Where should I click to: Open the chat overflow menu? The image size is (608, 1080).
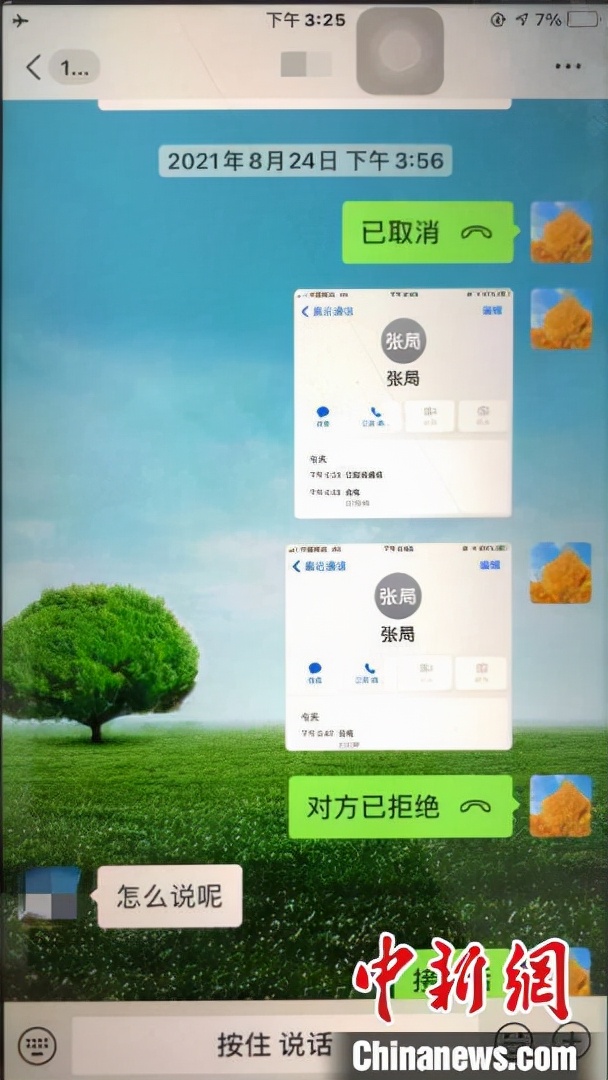pos(567,67)
